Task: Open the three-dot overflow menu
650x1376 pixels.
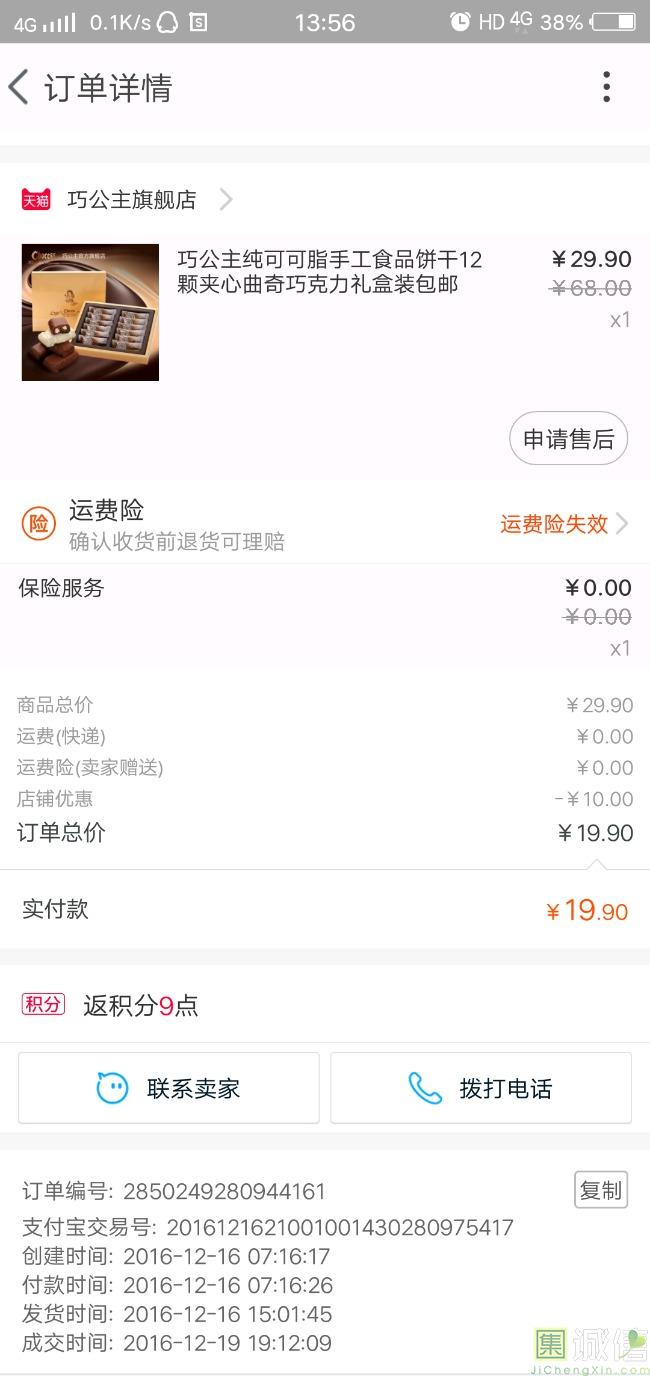Action: tap(606, 88)
